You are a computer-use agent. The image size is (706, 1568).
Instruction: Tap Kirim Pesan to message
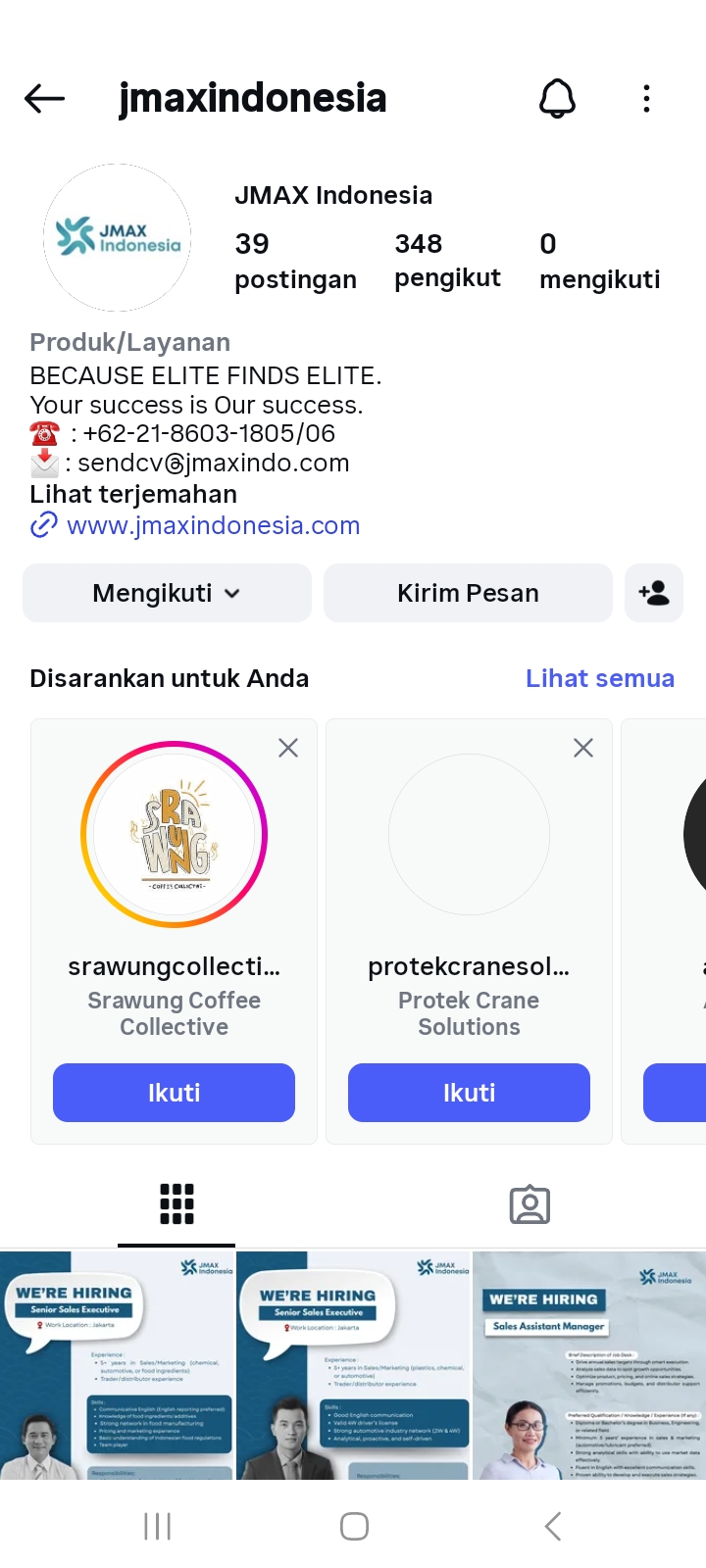click(x=468, y=593)
